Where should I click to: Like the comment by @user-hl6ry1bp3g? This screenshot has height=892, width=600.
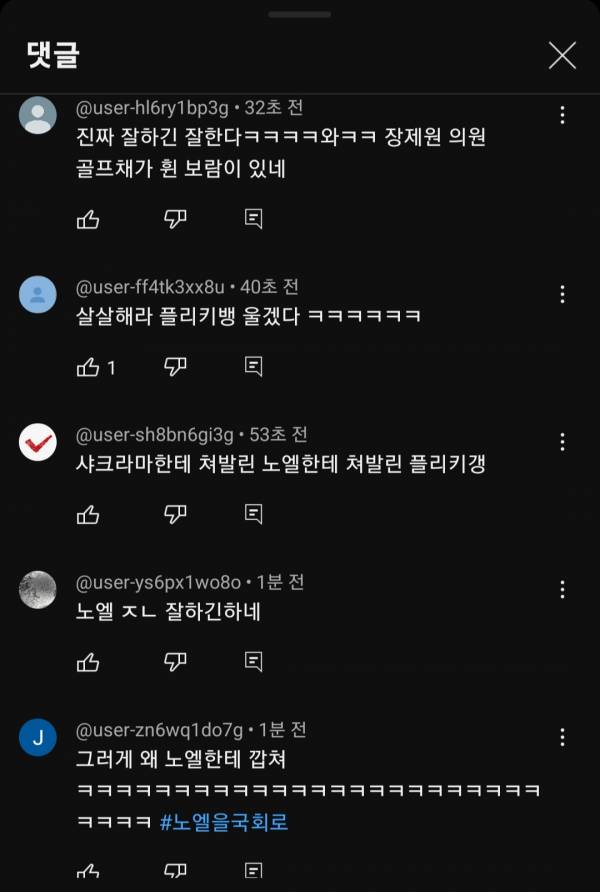point(88,219)
